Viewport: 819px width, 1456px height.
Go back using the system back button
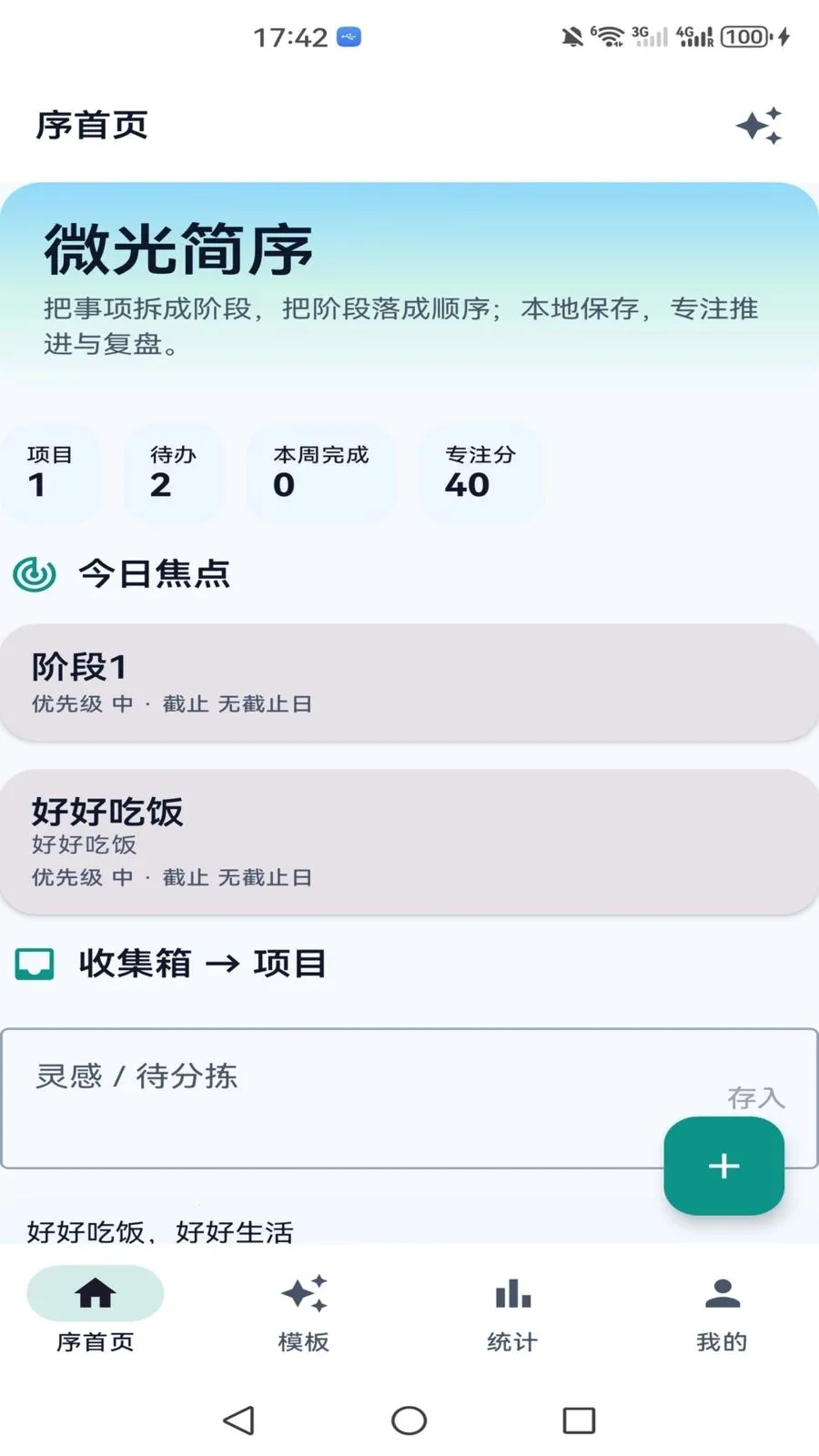[x=238, y=1421]
